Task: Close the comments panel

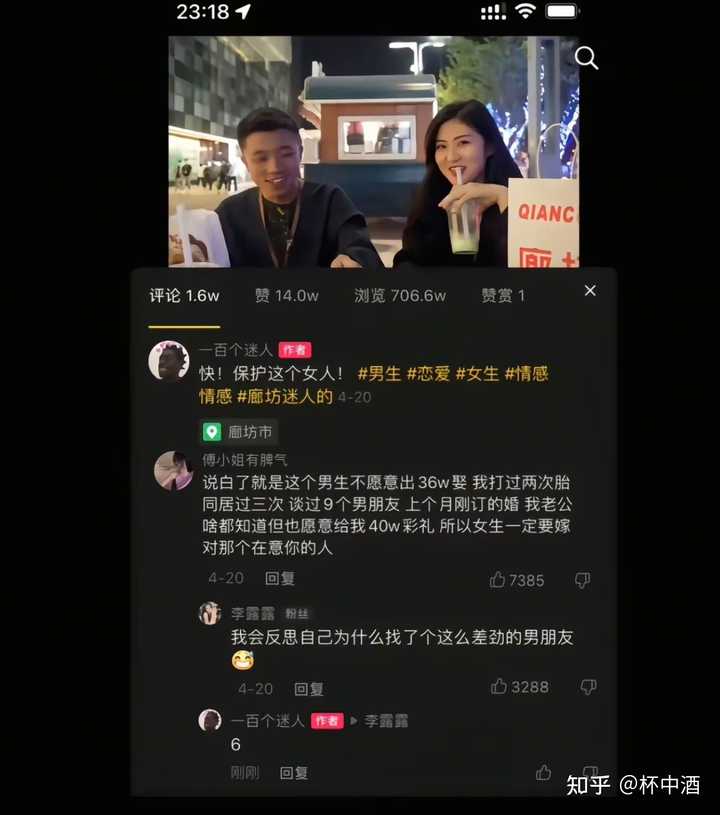Action: click(x=590, y=291)
